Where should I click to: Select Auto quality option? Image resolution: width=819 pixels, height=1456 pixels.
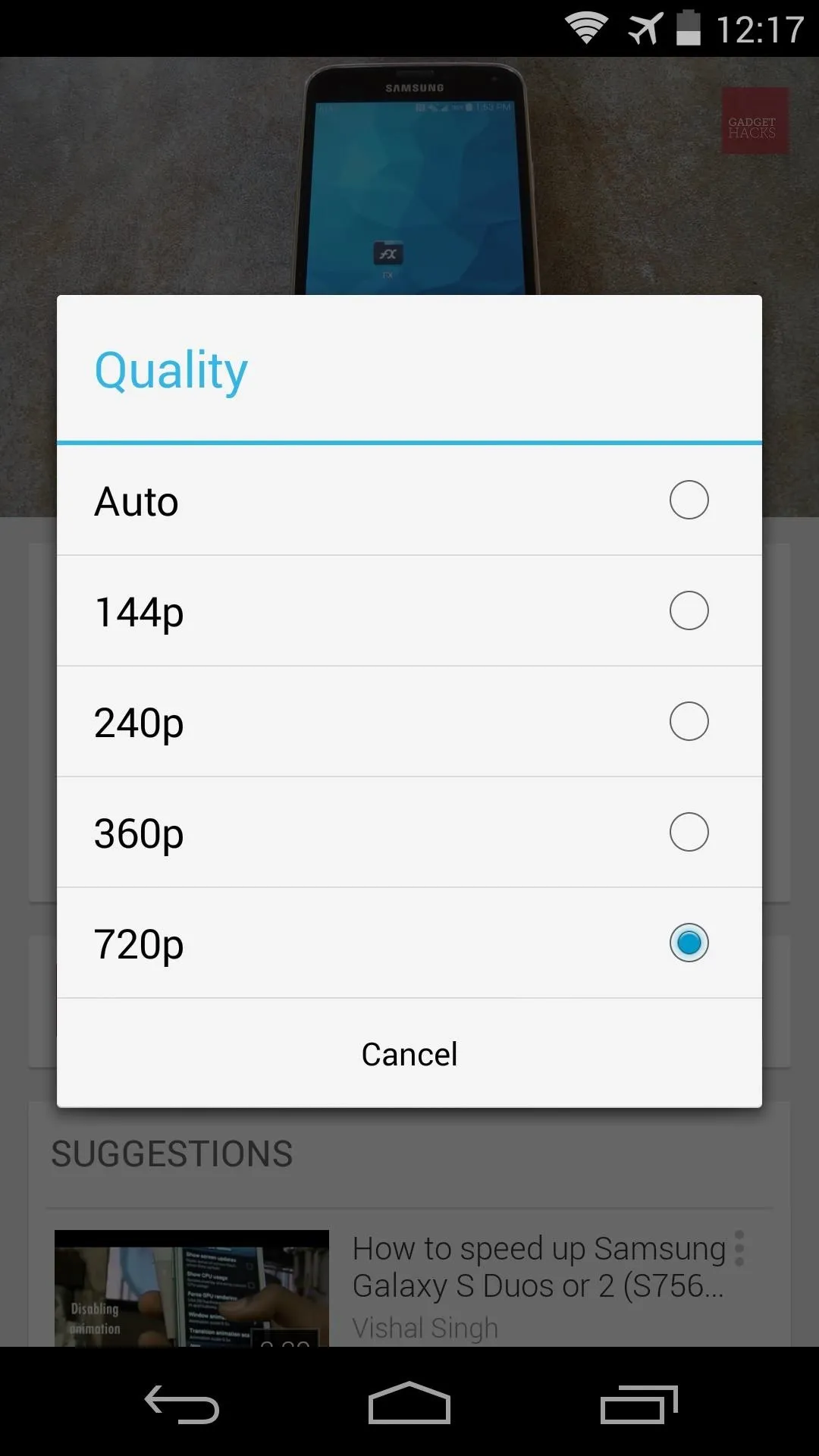click(x=409, y=500)
